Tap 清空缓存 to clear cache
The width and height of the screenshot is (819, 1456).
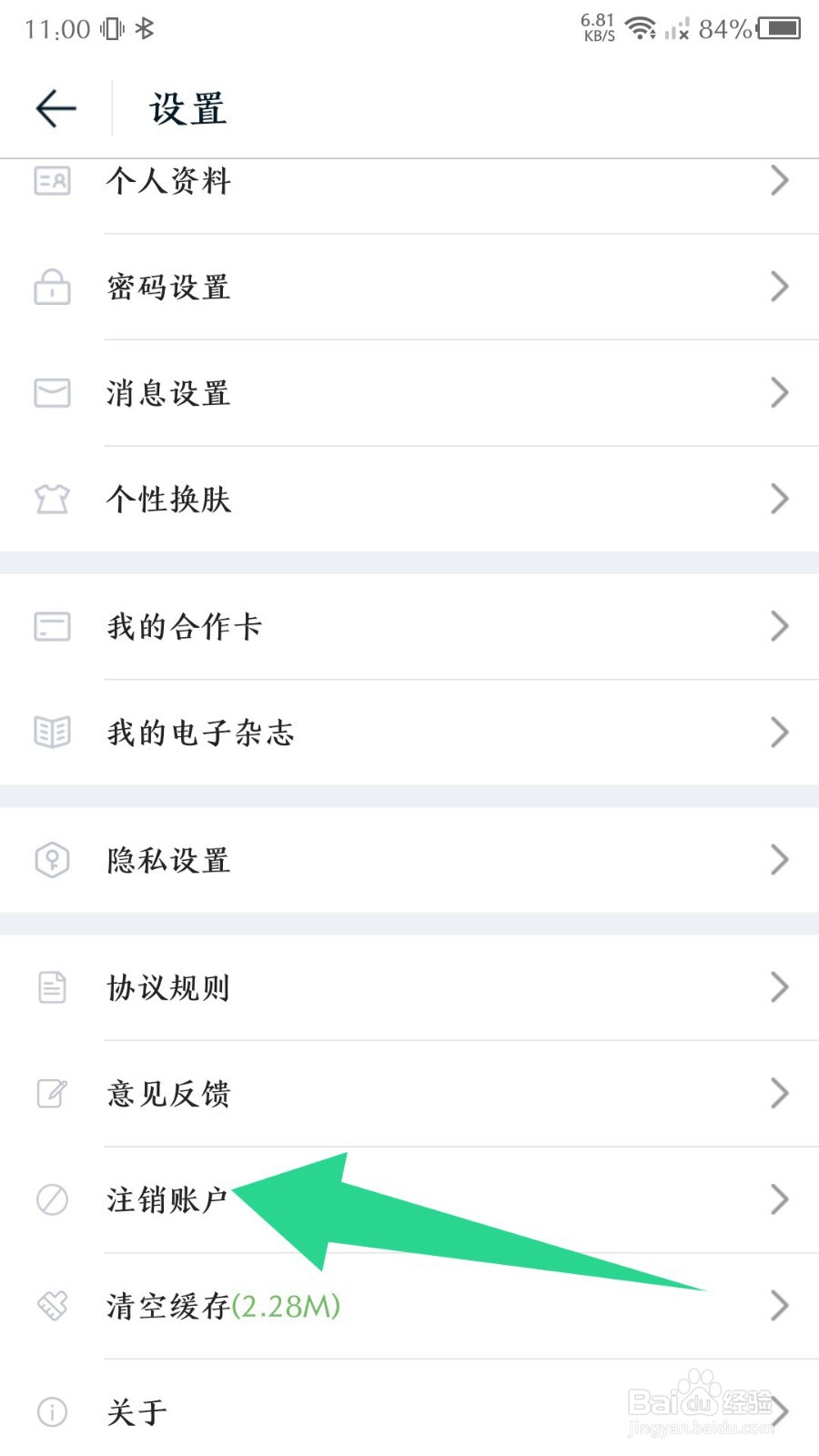[x=409, y=1306]
